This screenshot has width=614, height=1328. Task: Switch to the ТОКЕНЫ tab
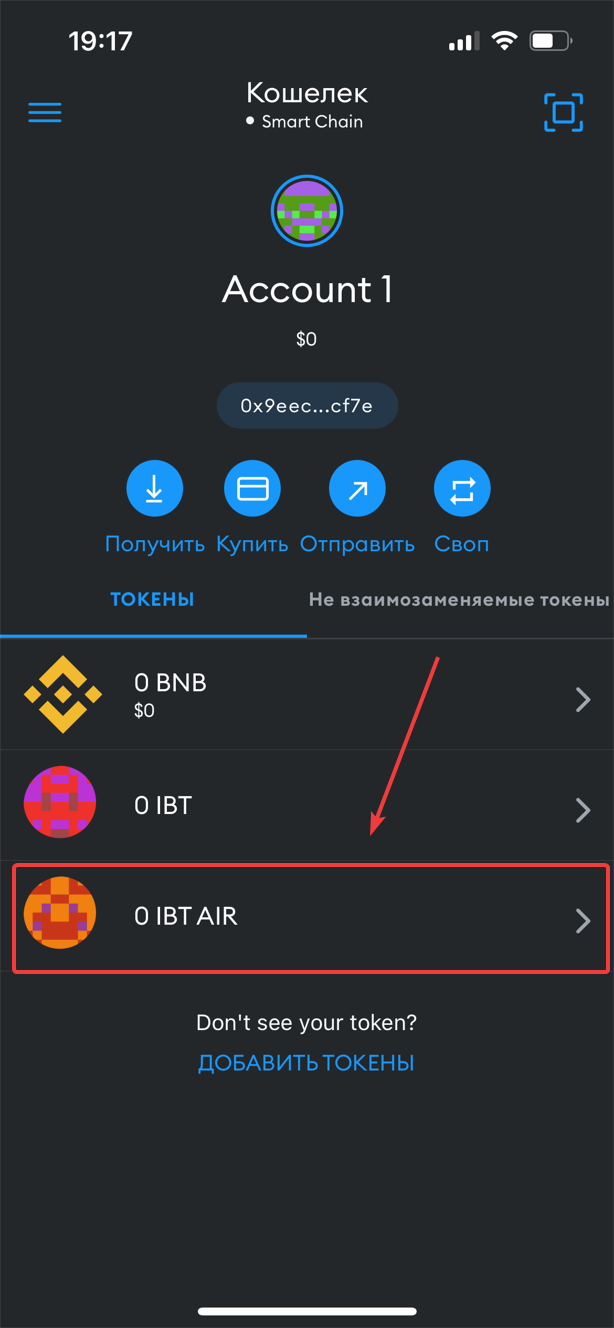coord(152,600)
